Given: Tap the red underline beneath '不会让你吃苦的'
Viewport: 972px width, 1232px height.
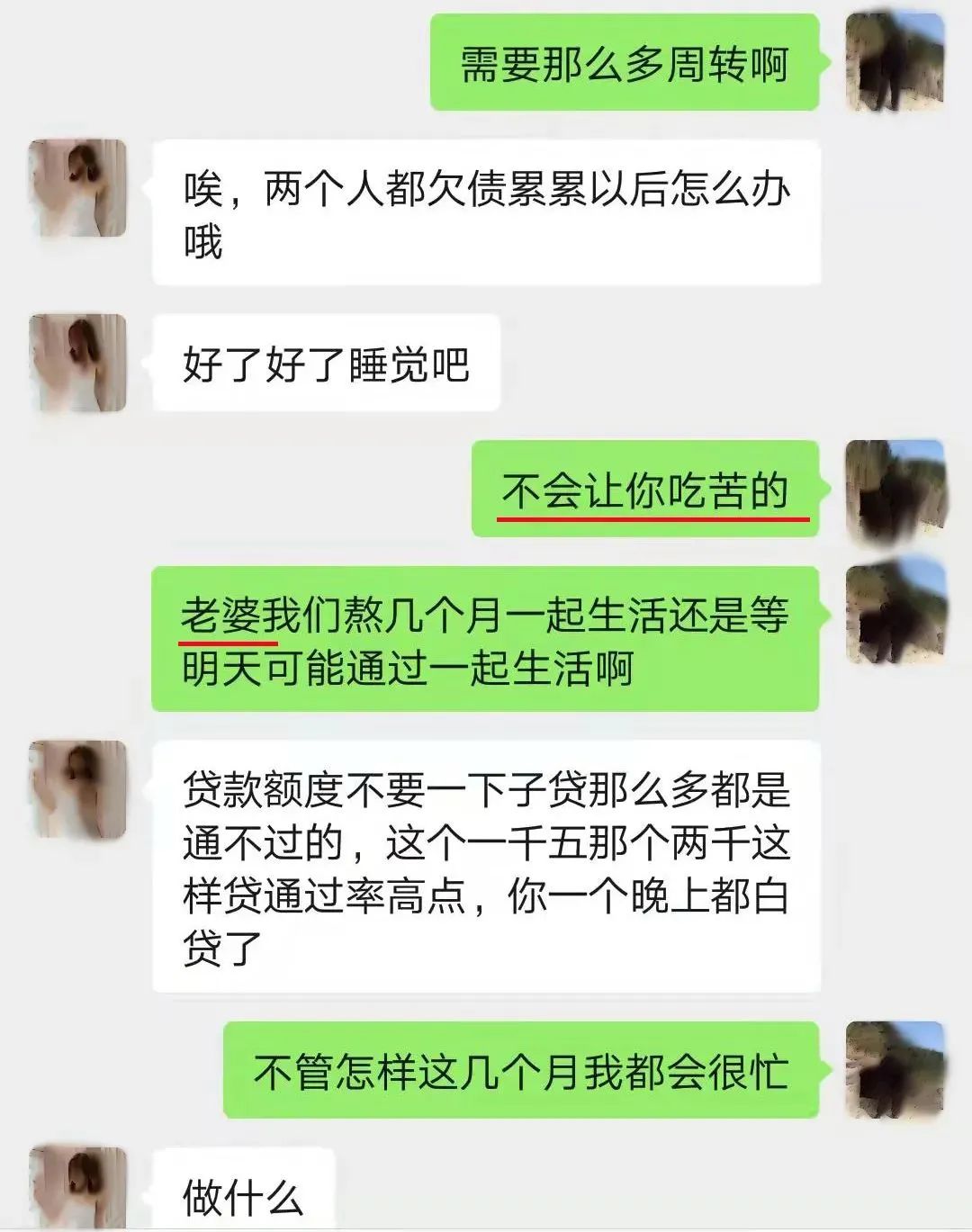Looking at the screenshot, I should 652,520.
